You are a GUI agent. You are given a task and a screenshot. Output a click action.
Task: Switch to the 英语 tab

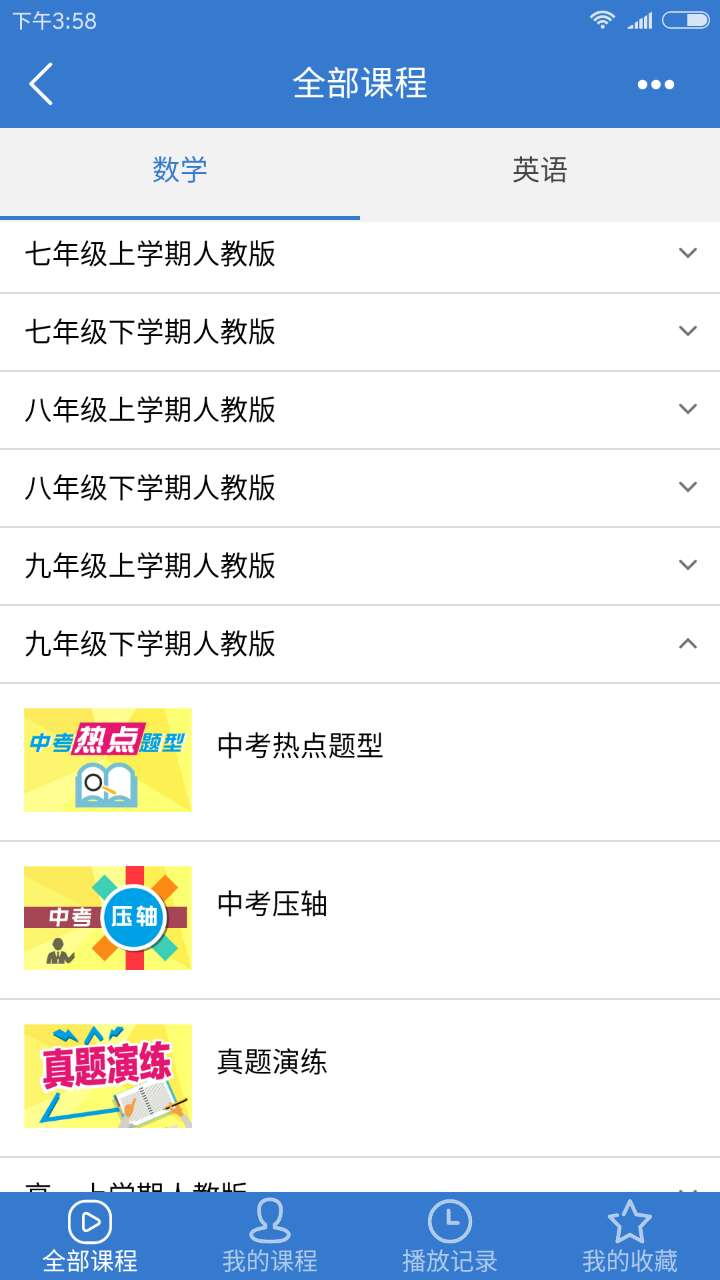[x=540, y=170]
